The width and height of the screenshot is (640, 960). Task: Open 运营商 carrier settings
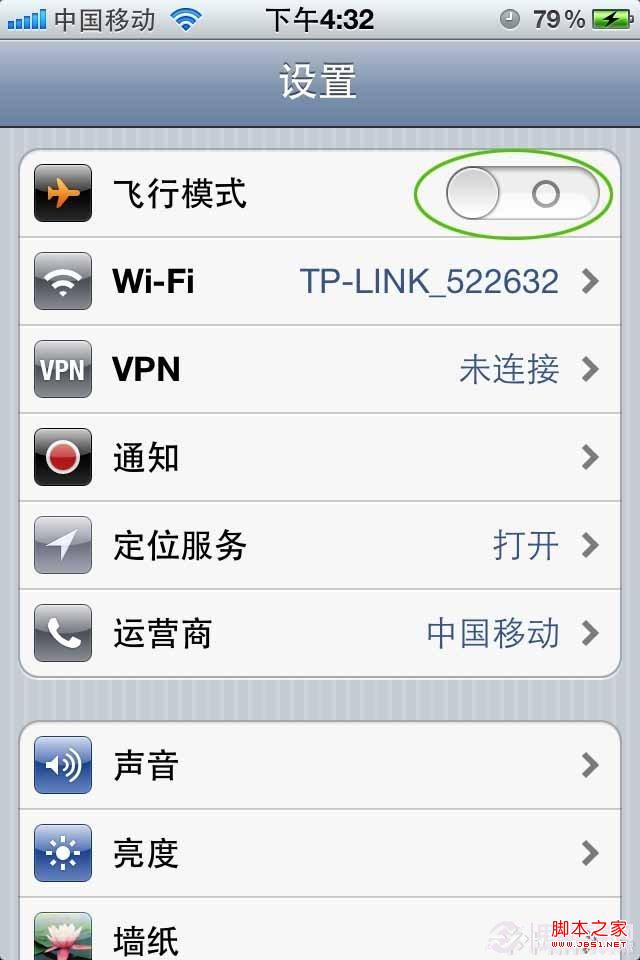coord(320,634)
